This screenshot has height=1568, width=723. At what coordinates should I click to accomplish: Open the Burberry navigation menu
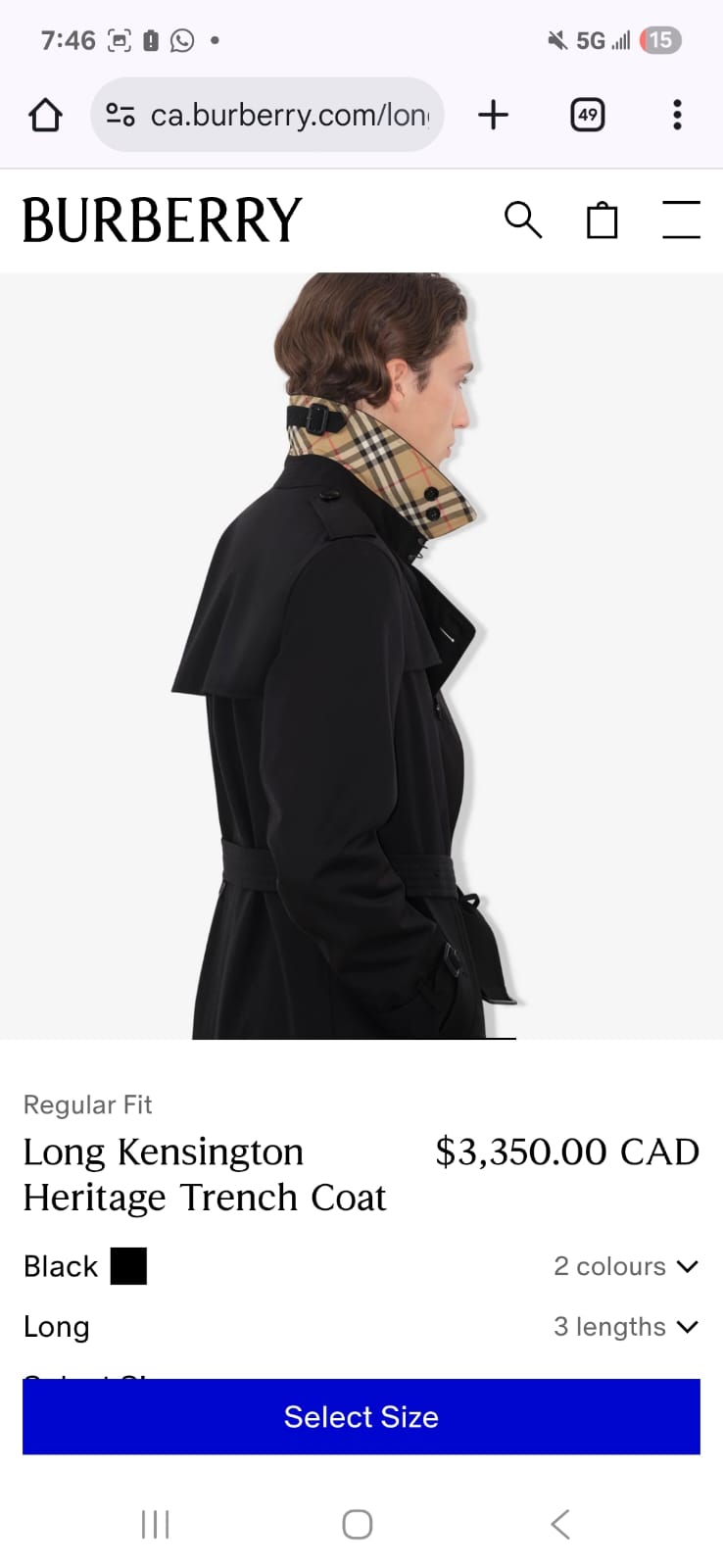(x=681, y=220)
